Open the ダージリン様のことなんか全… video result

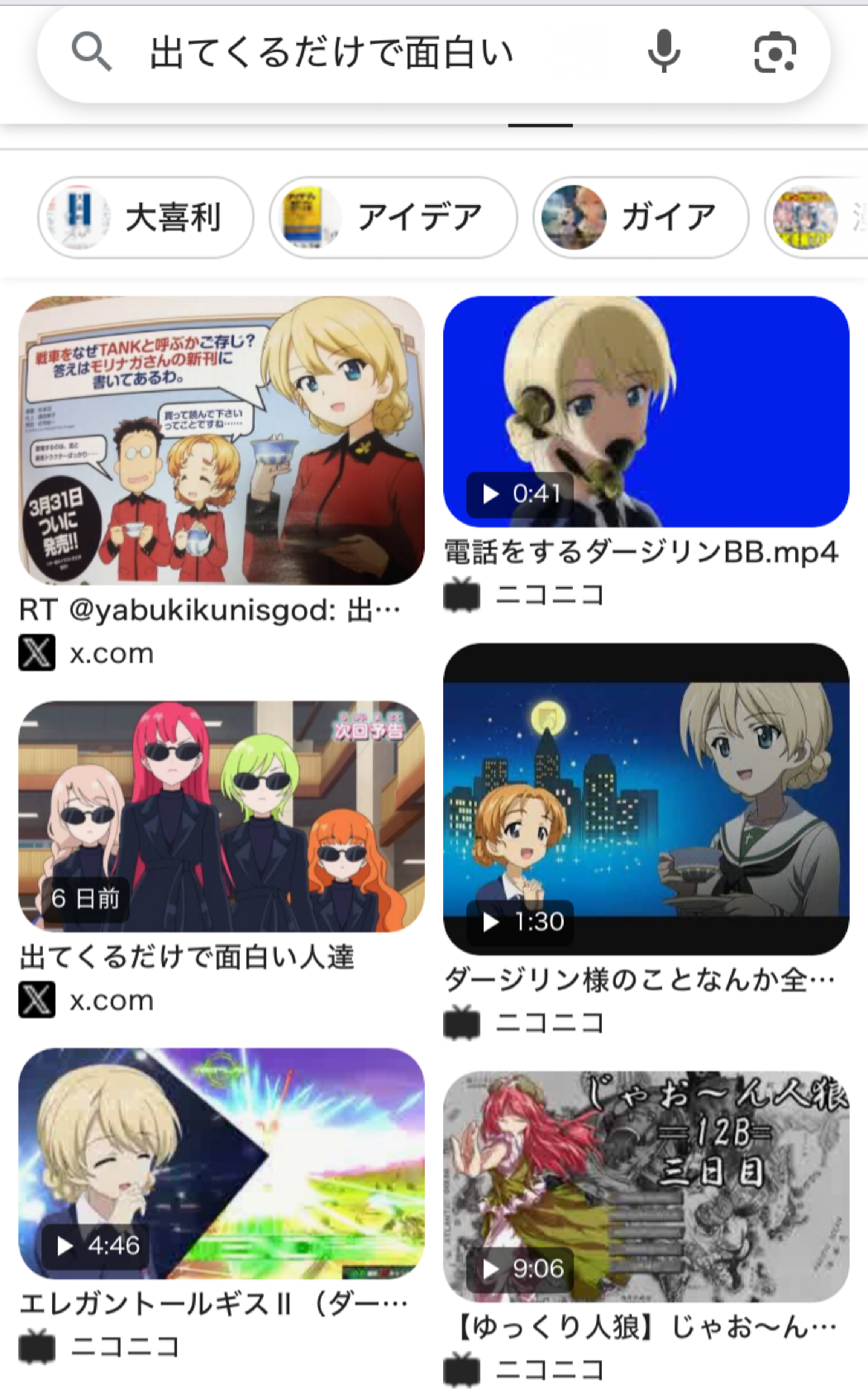coord(646,799)
